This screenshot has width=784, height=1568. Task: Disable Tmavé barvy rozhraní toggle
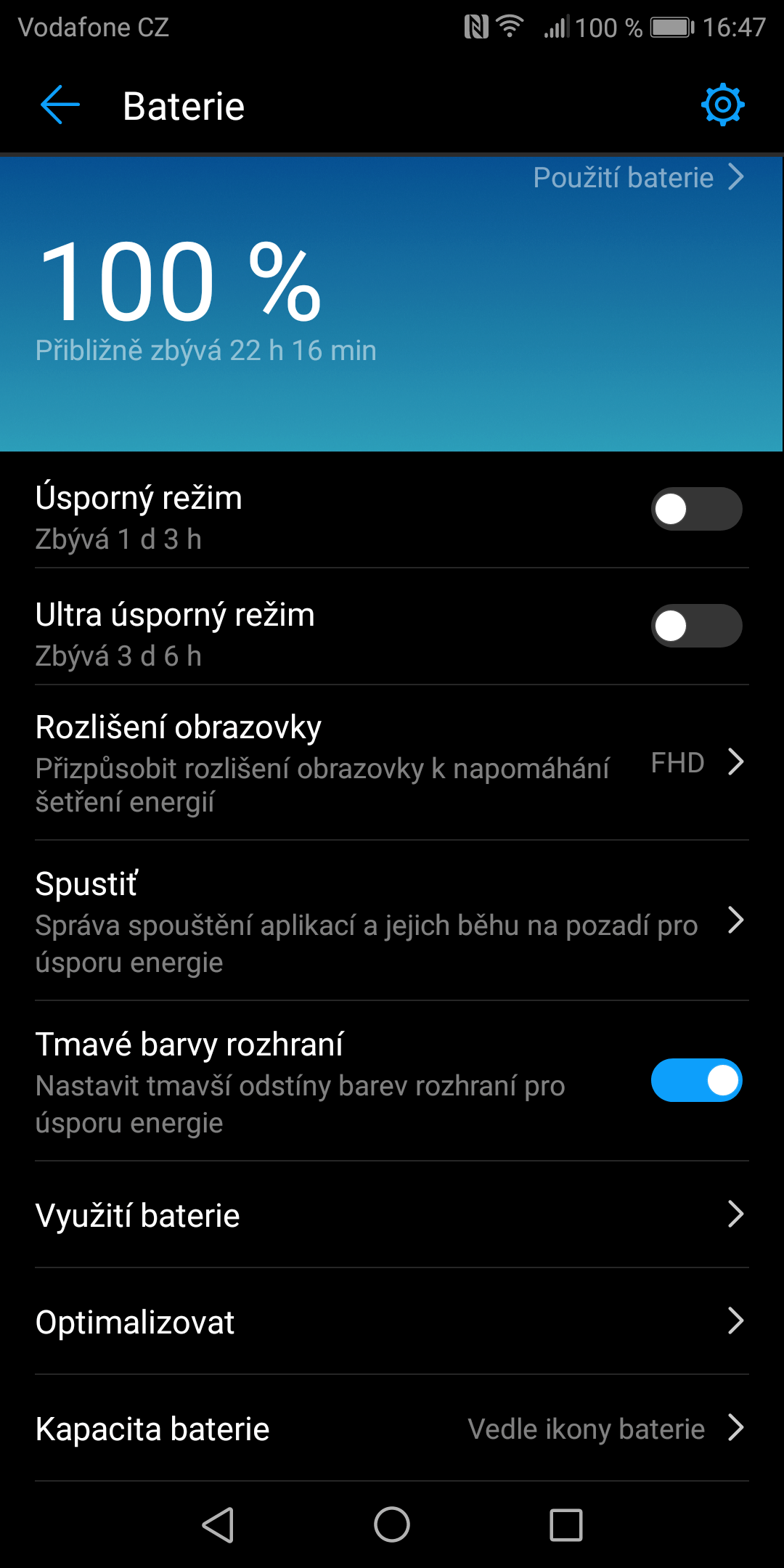coord(696,1080)
